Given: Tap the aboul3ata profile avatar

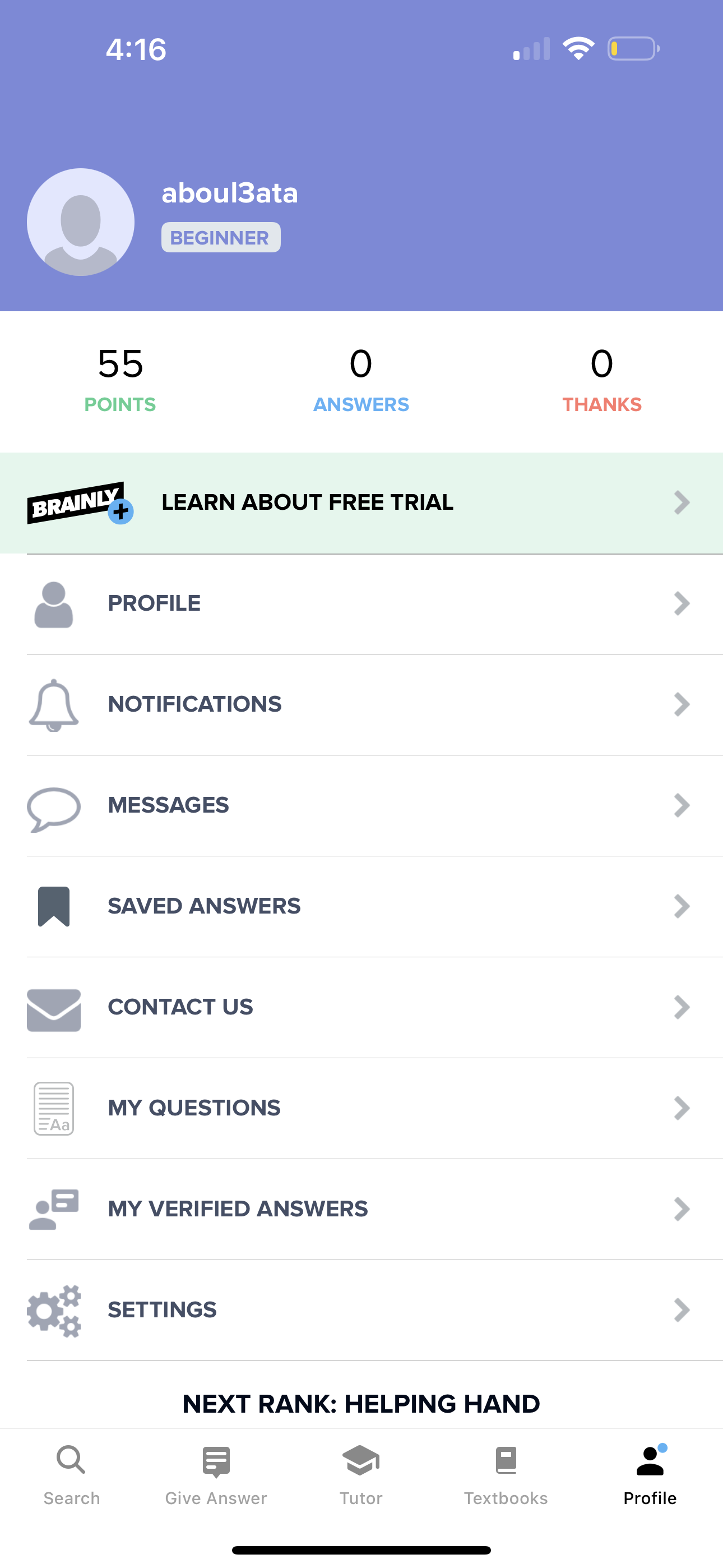Looking at the screenshot, I should [80, 222].
